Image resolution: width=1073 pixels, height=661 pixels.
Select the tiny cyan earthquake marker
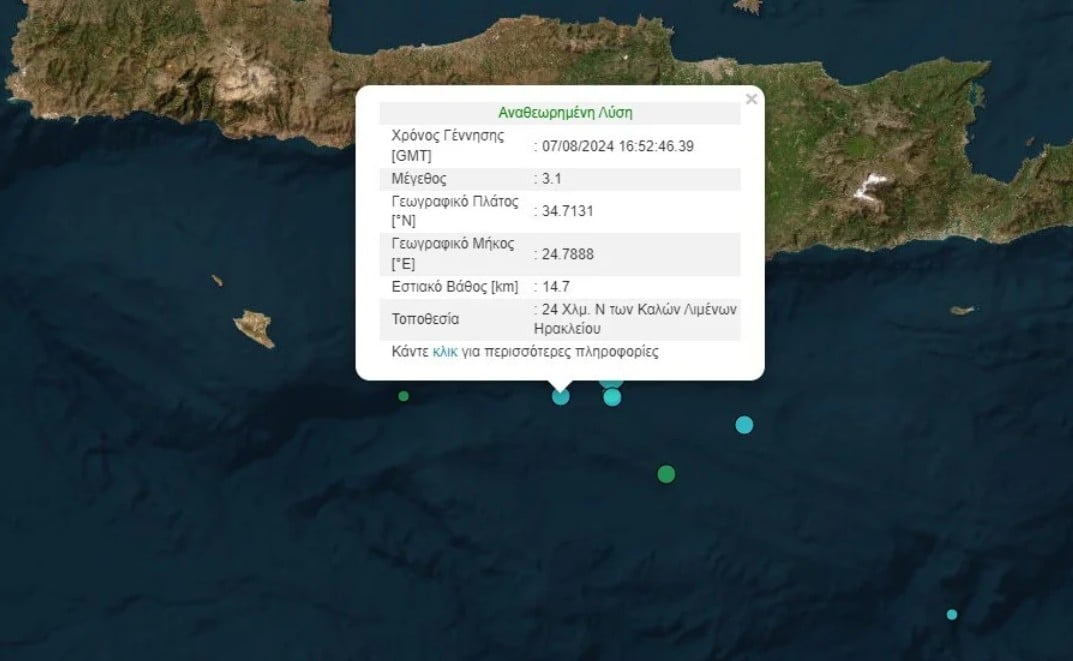point(951,614)
